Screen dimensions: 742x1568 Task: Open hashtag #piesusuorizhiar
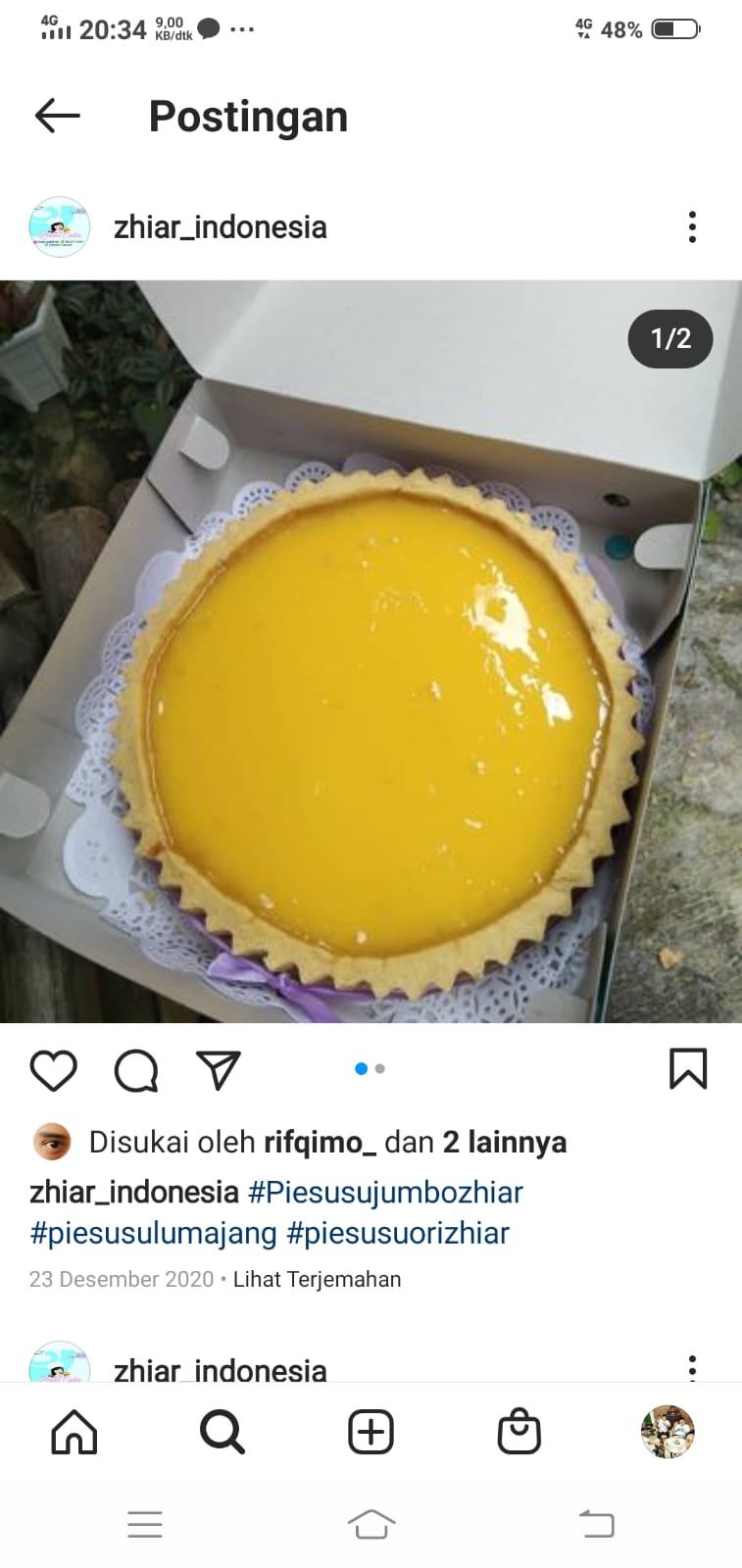click(398, 1233)
